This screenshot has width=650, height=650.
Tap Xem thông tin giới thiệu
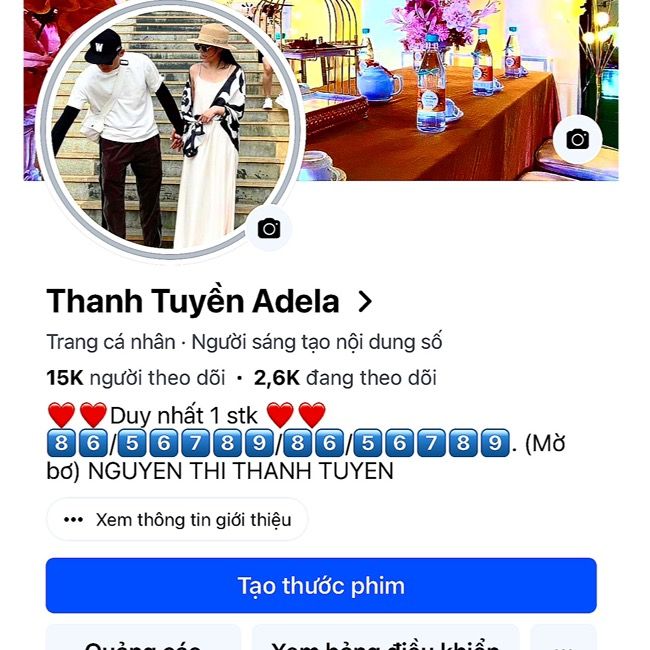(177, 519)
